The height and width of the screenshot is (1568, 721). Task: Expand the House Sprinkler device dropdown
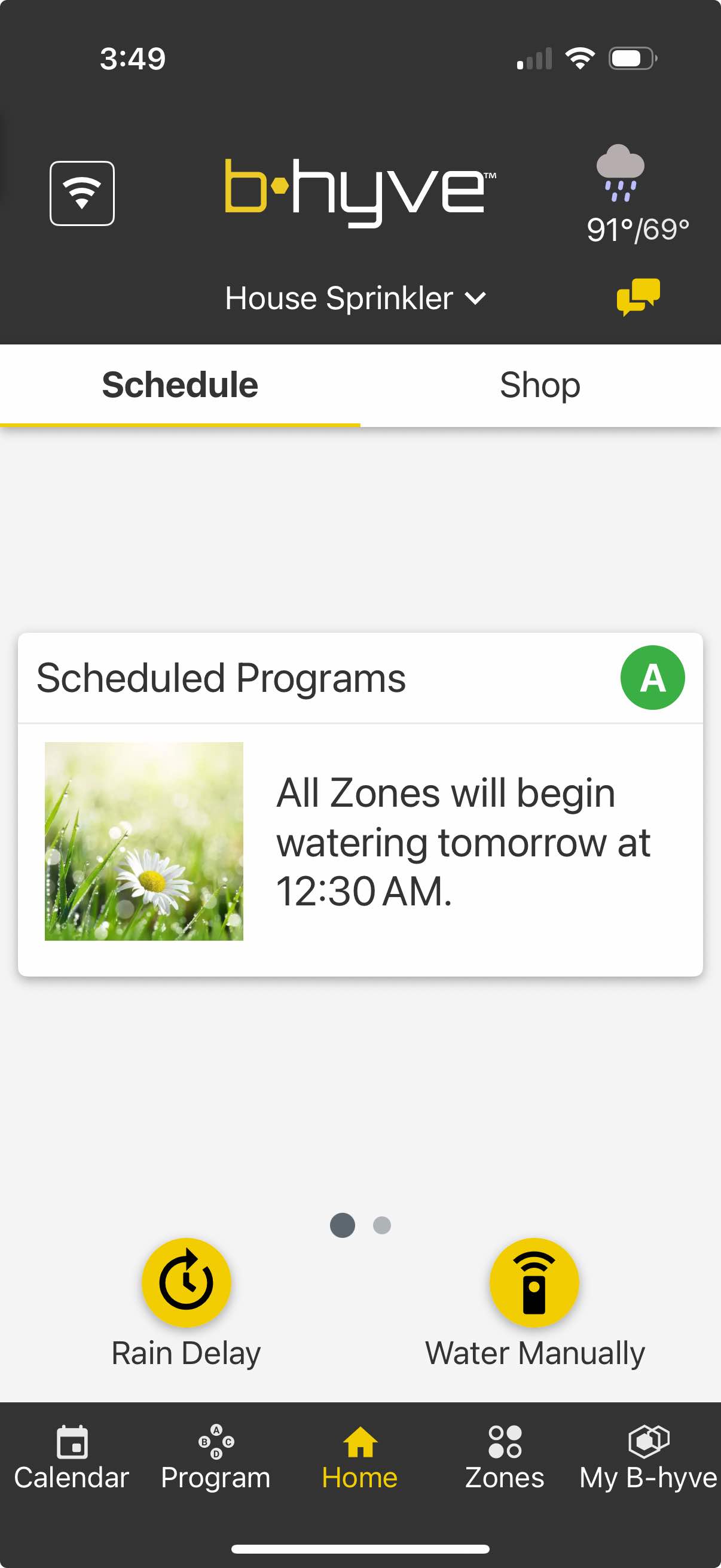[355, 298]
